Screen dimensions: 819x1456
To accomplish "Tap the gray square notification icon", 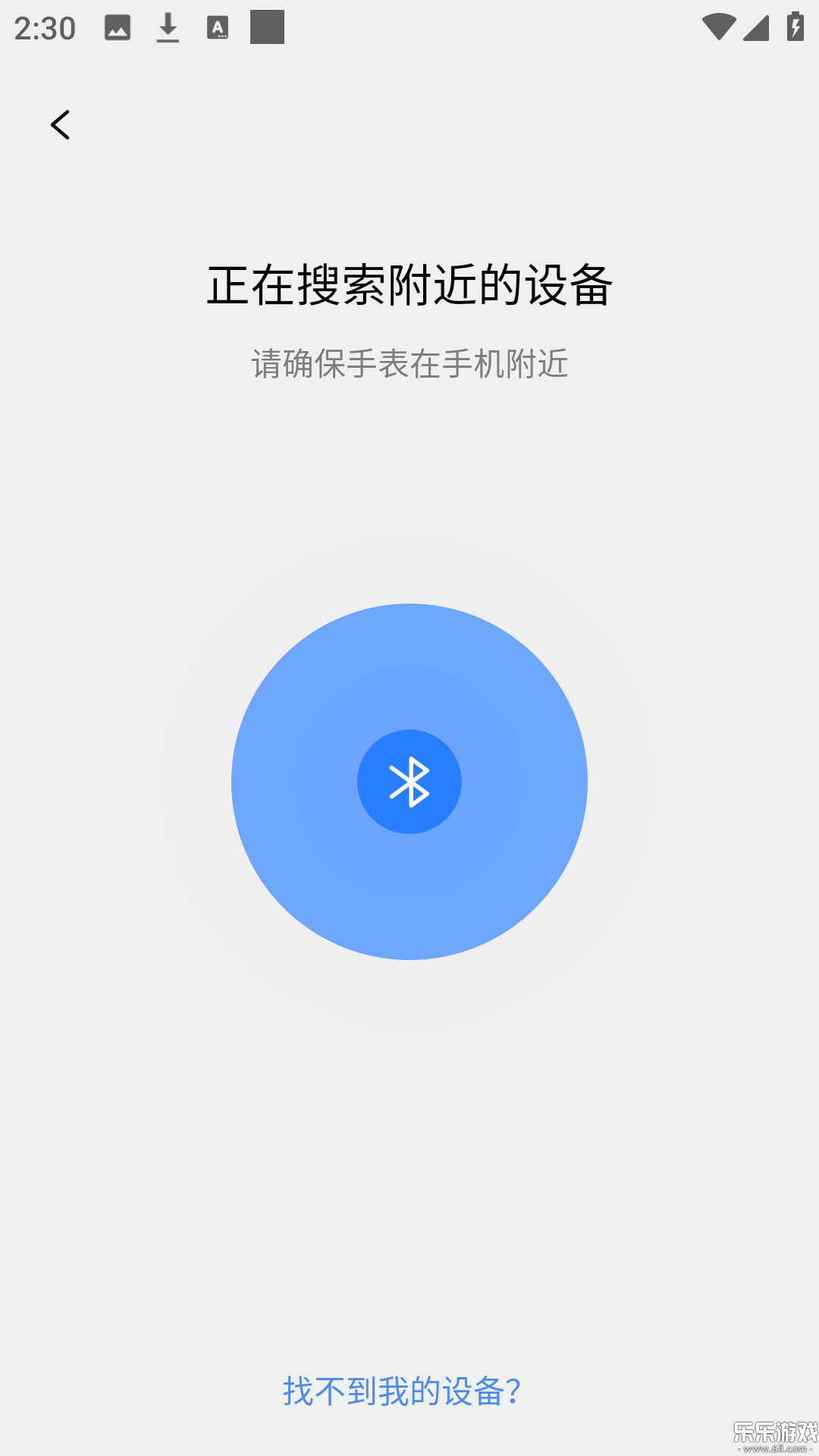I will coord(268,27).
